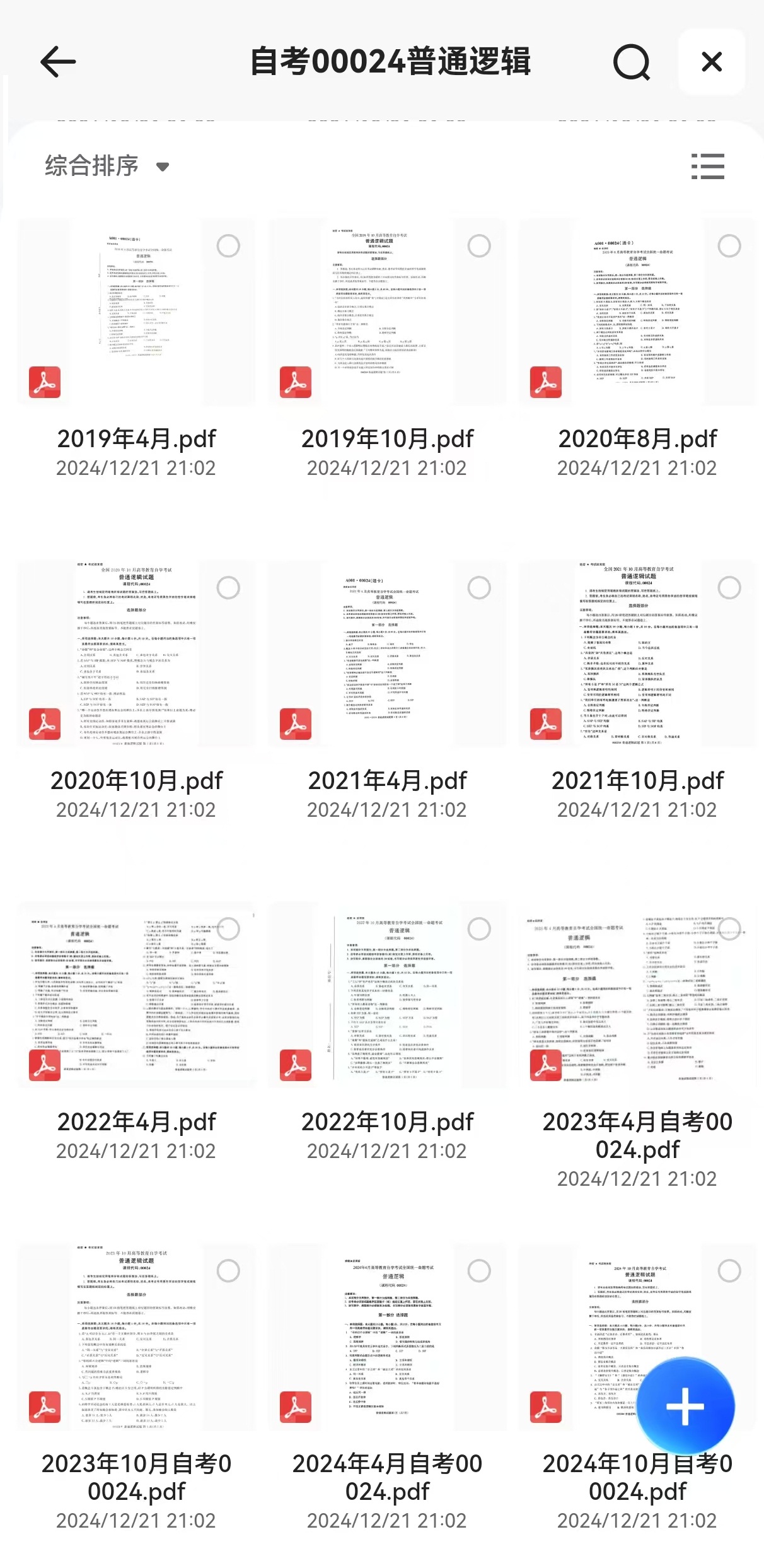The height and width of the screenshot is (1568, 764).
Task: Open 2024年4月自考00024.pdf file
Action: pyautogui.click(x=387, y=1337)
